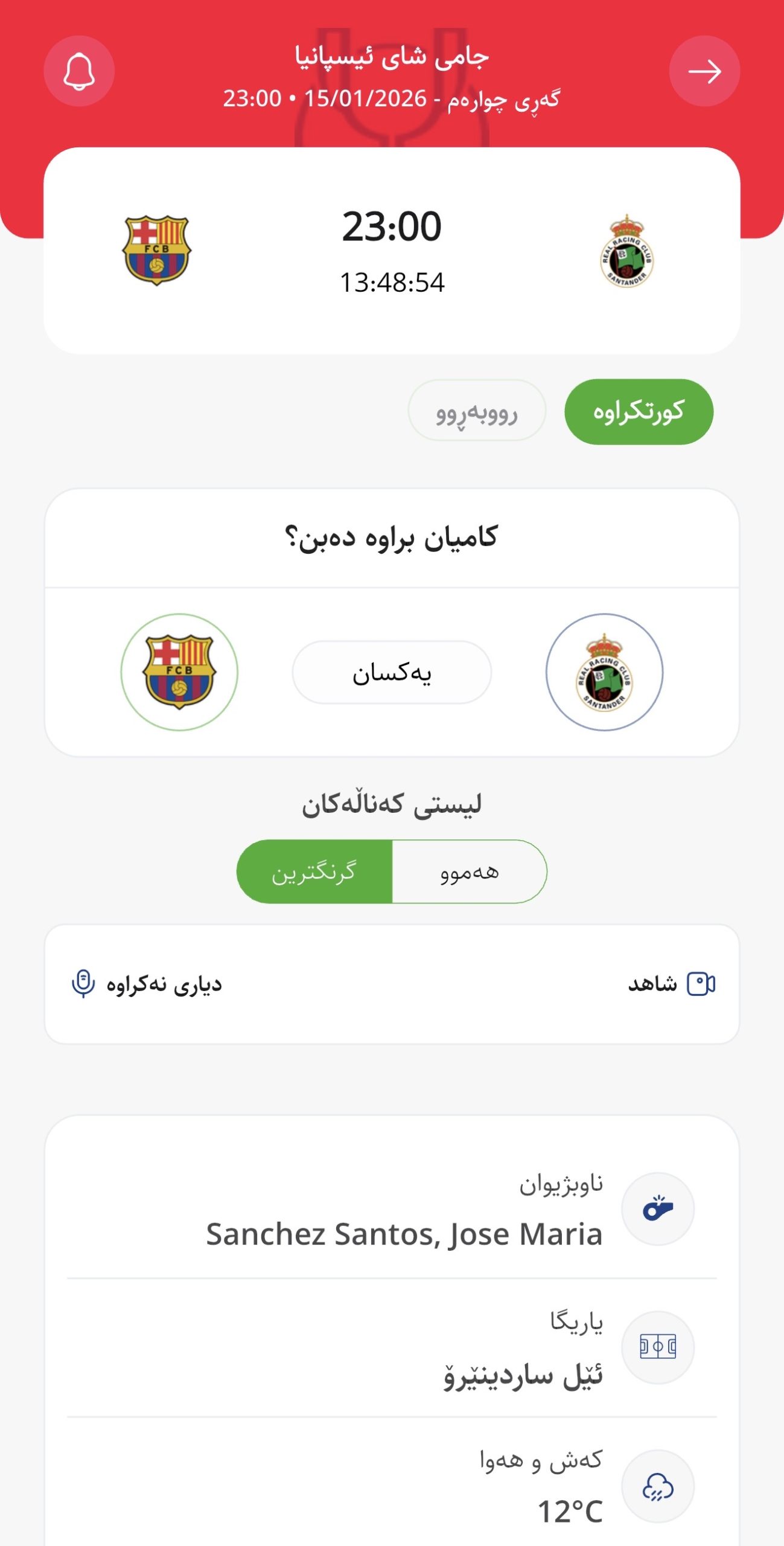This screenshot has height=1546, width=784.
Task: Vote یەکسان for a draw
Action: point(392,672)
